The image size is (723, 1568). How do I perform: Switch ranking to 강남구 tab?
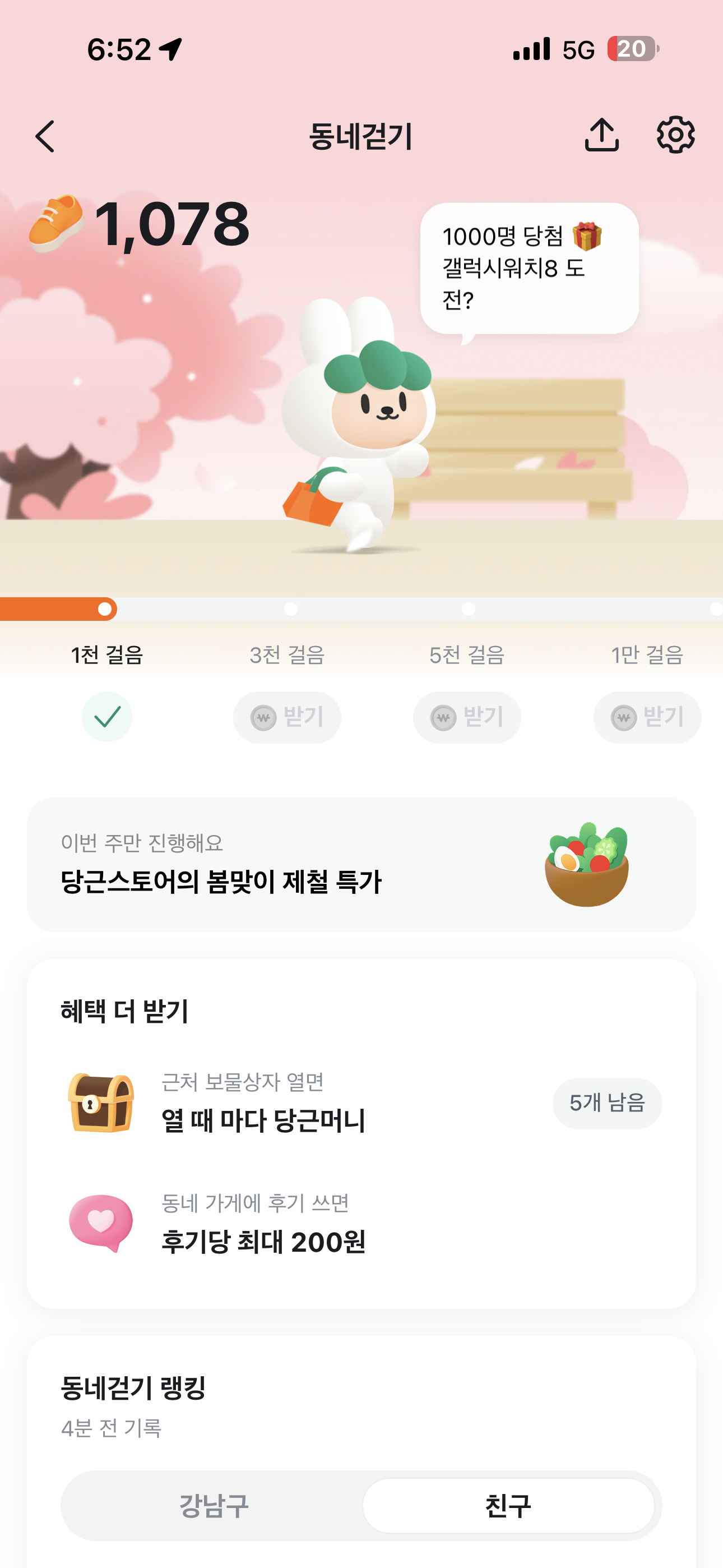click(214, 1505)
